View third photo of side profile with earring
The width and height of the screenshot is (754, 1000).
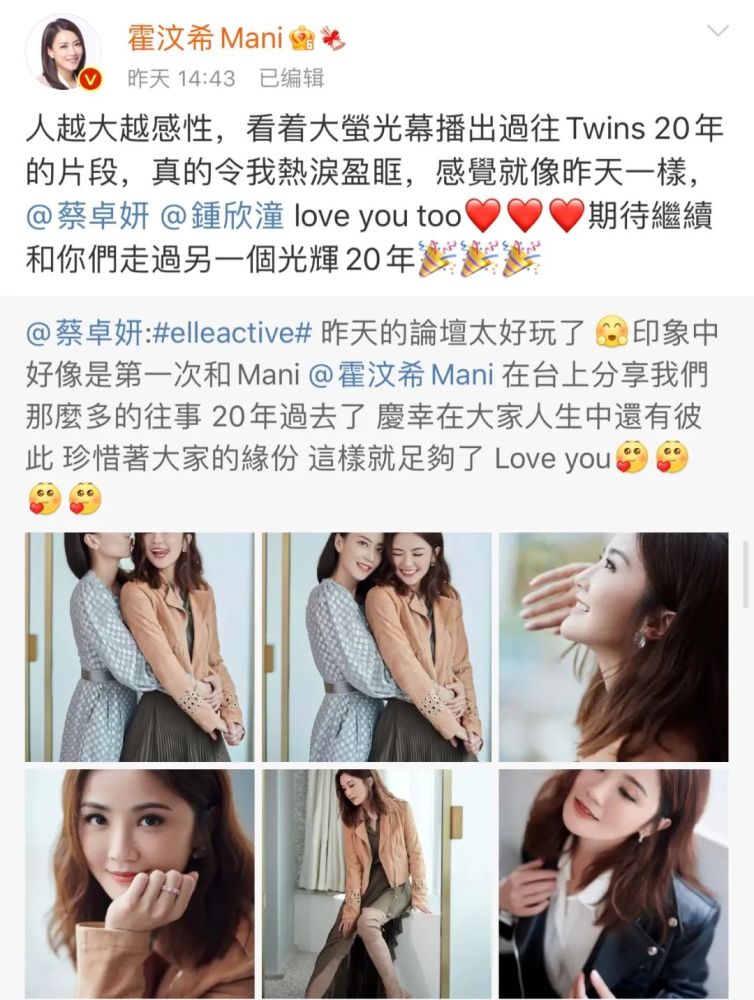tap(613, 646)
